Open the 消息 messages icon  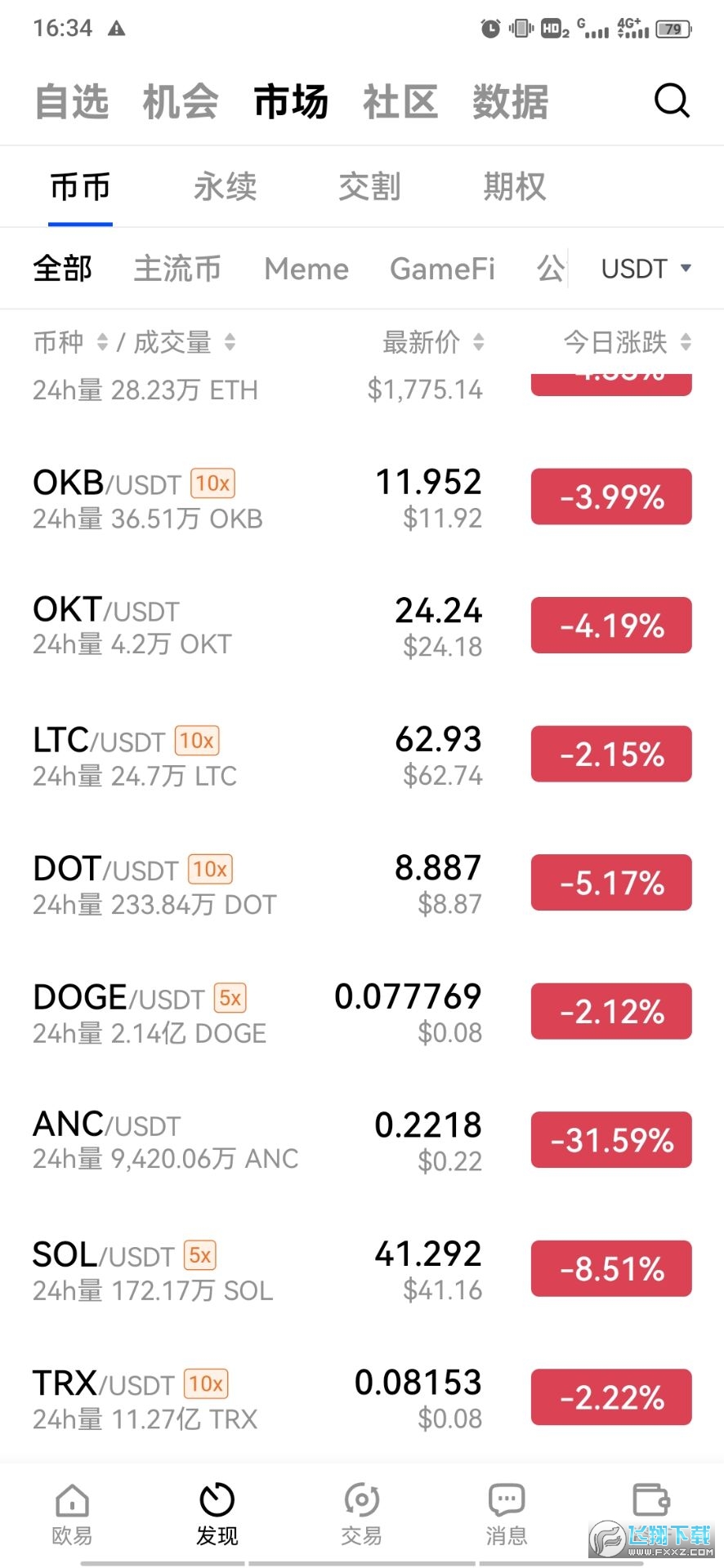pyautogui.click(x=506, y=1509)
